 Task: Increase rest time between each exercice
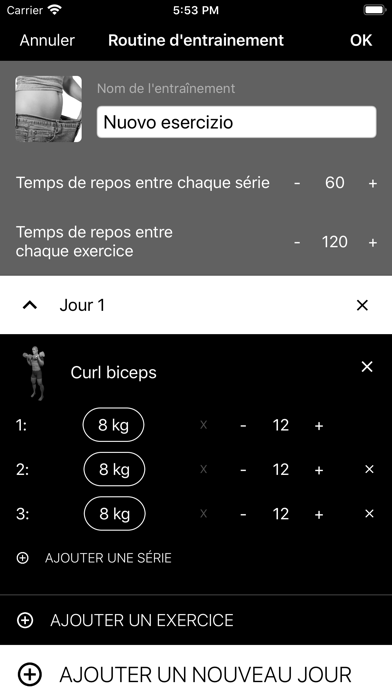click(x=372, y=242)
